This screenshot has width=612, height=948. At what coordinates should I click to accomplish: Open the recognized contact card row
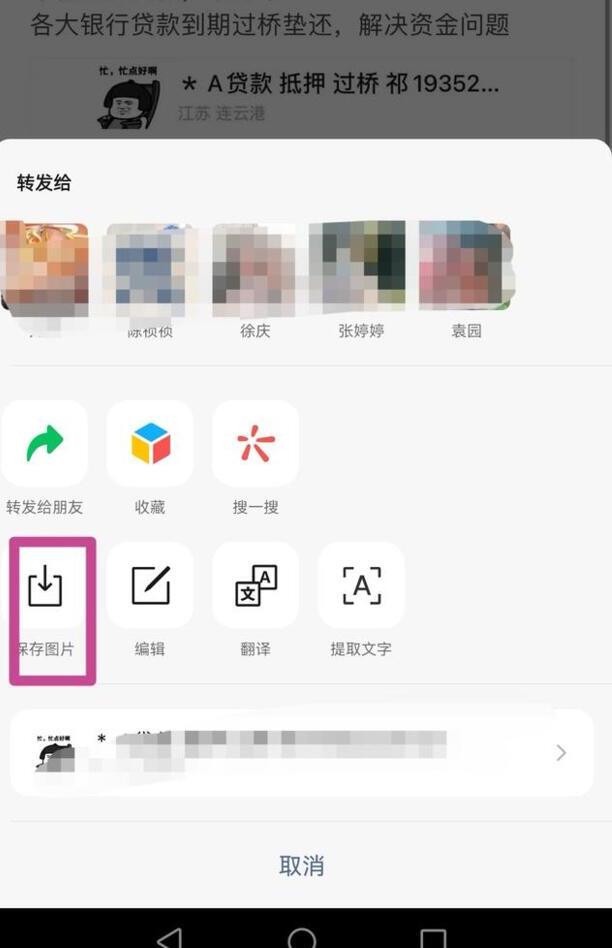pyautogui.click(x=301, y=753)
